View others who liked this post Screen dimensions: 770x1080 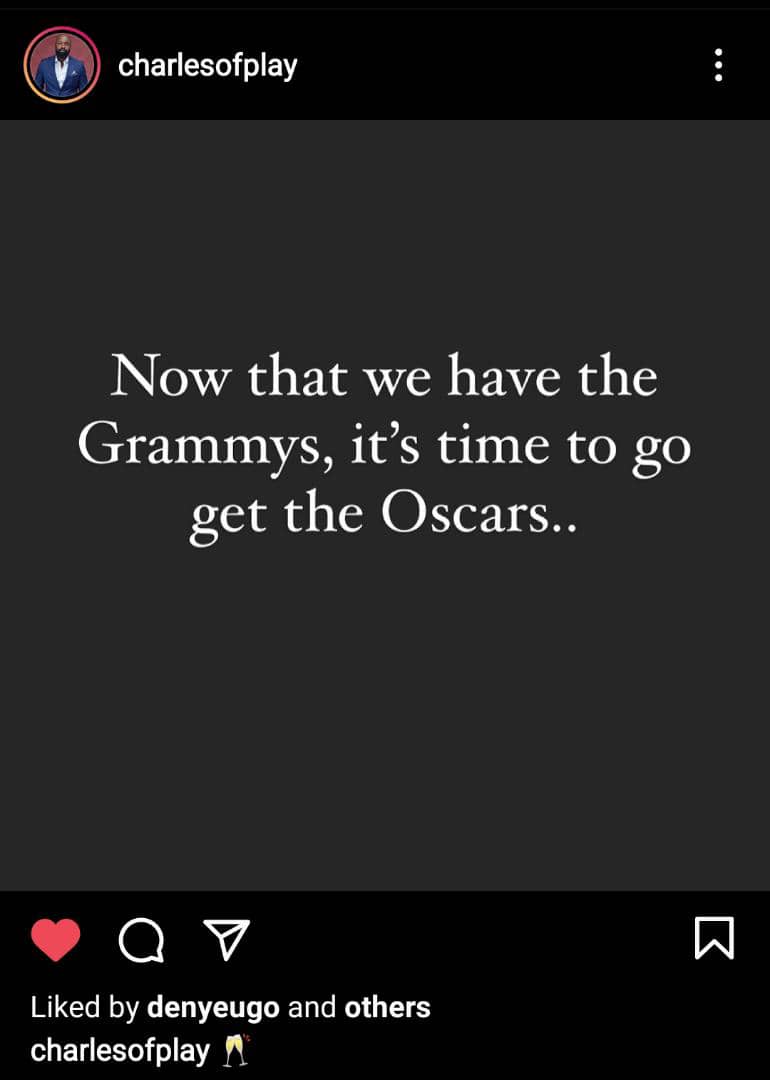pyautogui.click(x=387, y=1007)
